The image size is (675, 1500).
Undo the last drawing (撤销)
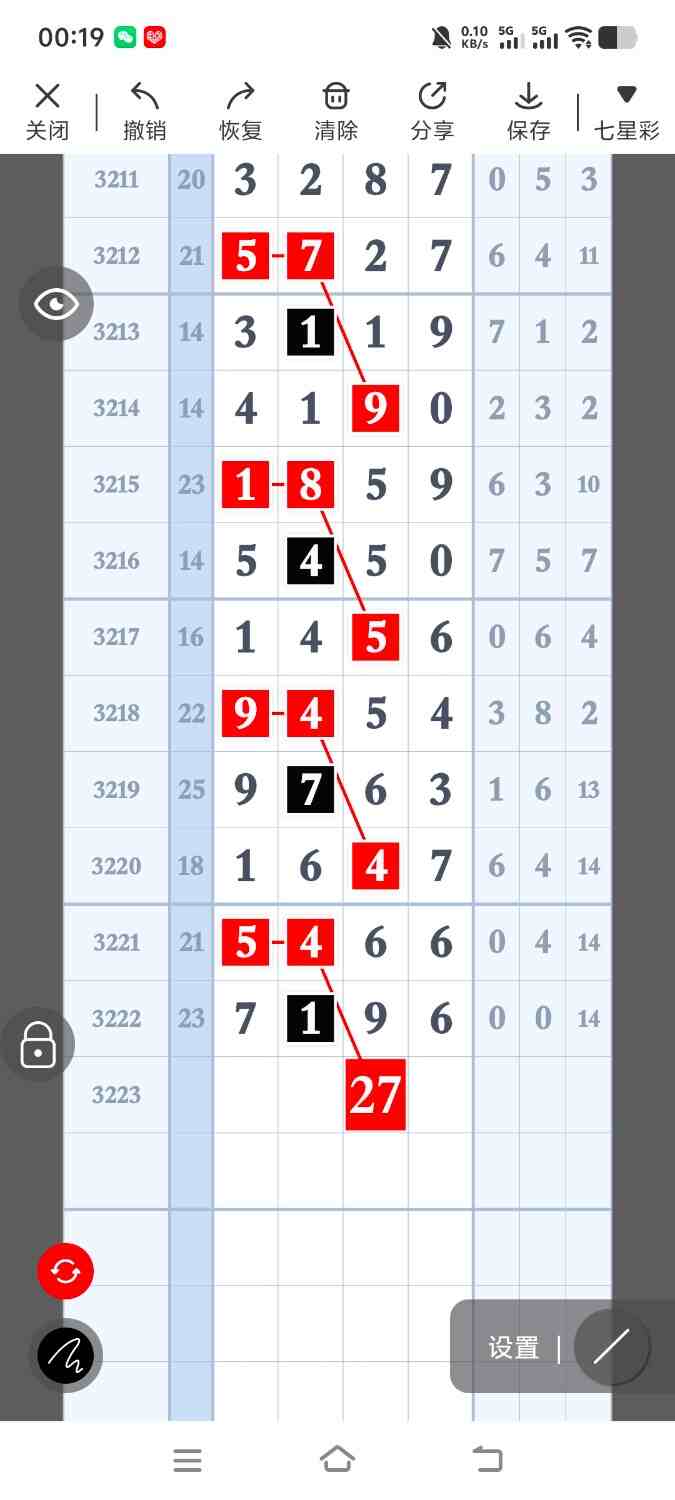click(144, 112)
